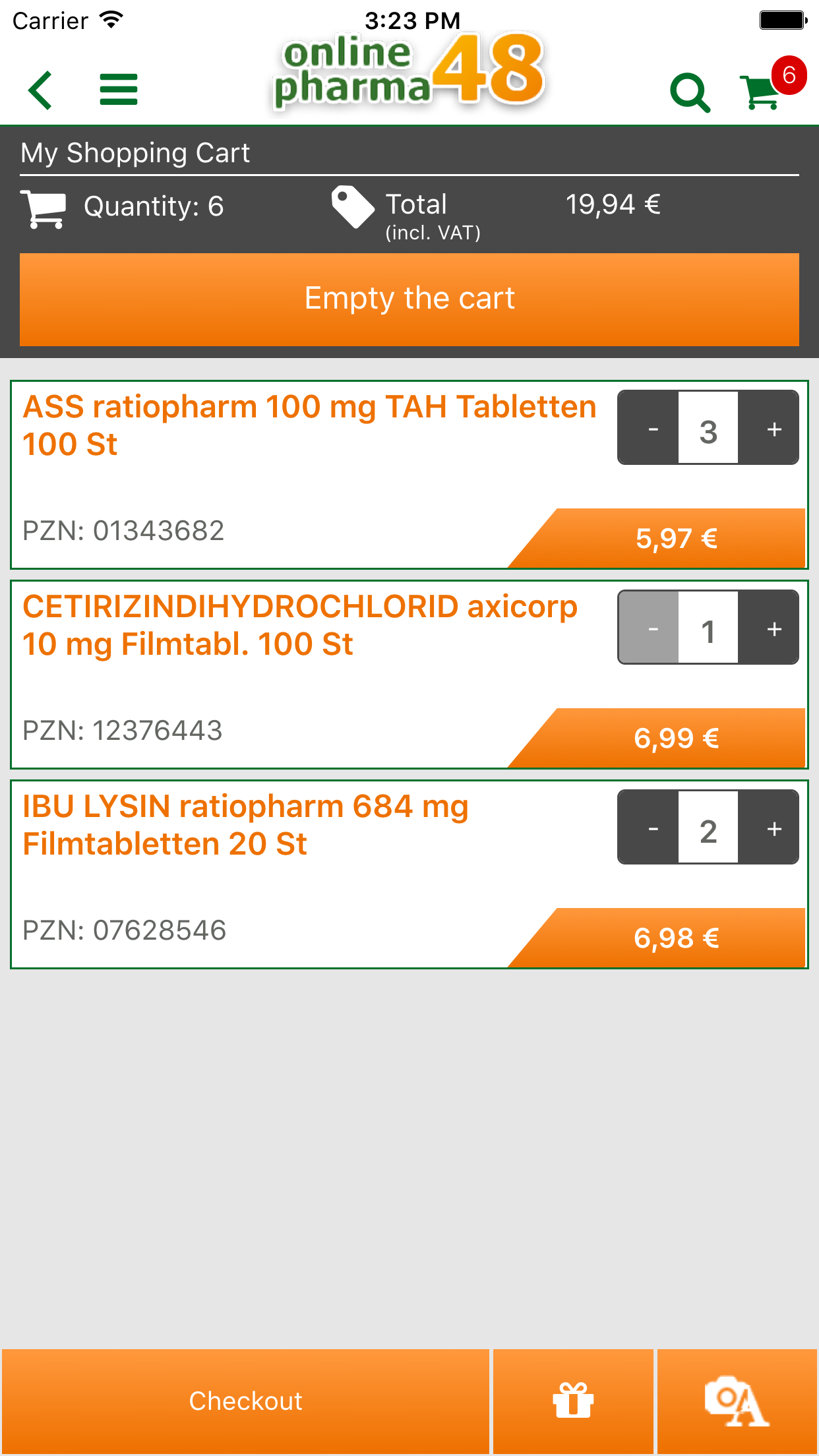Viewport: 819px width, 1456px height.
Task: Open the gift icon button
Action: (x=573, y=1401)
